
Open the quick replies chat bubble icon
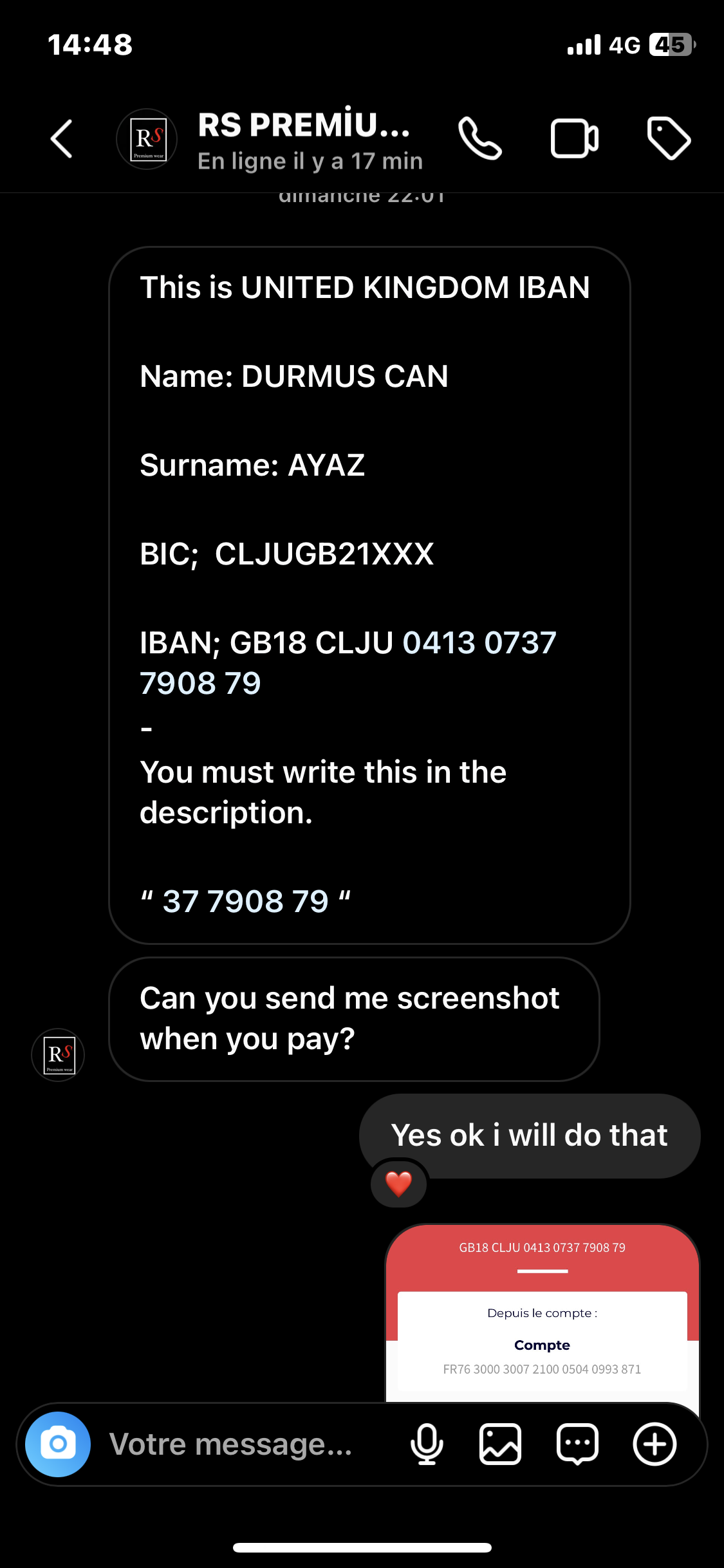[x=577, y=1444]
